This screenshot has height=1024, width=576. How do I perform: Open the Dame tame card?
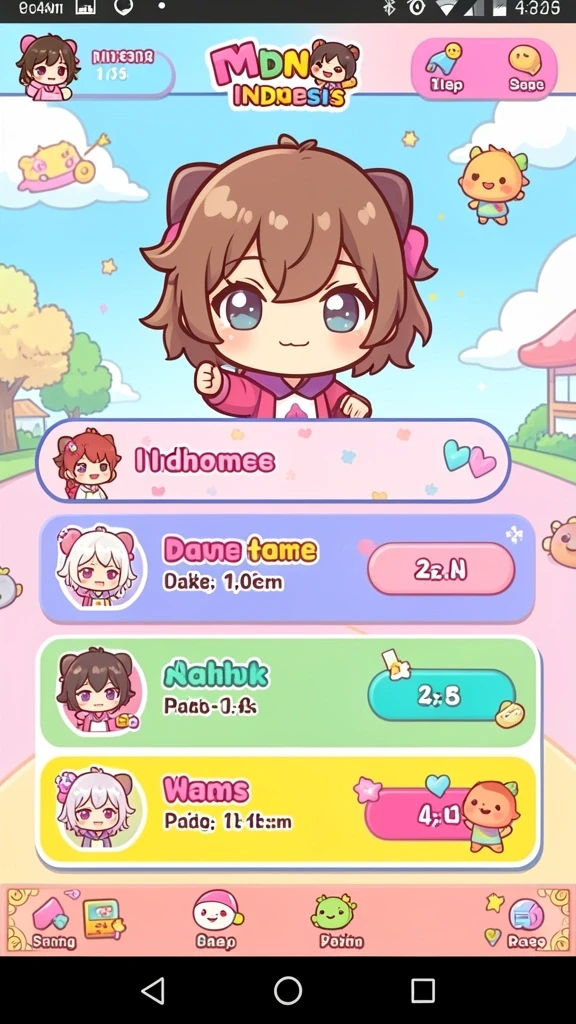click(287, 568)
